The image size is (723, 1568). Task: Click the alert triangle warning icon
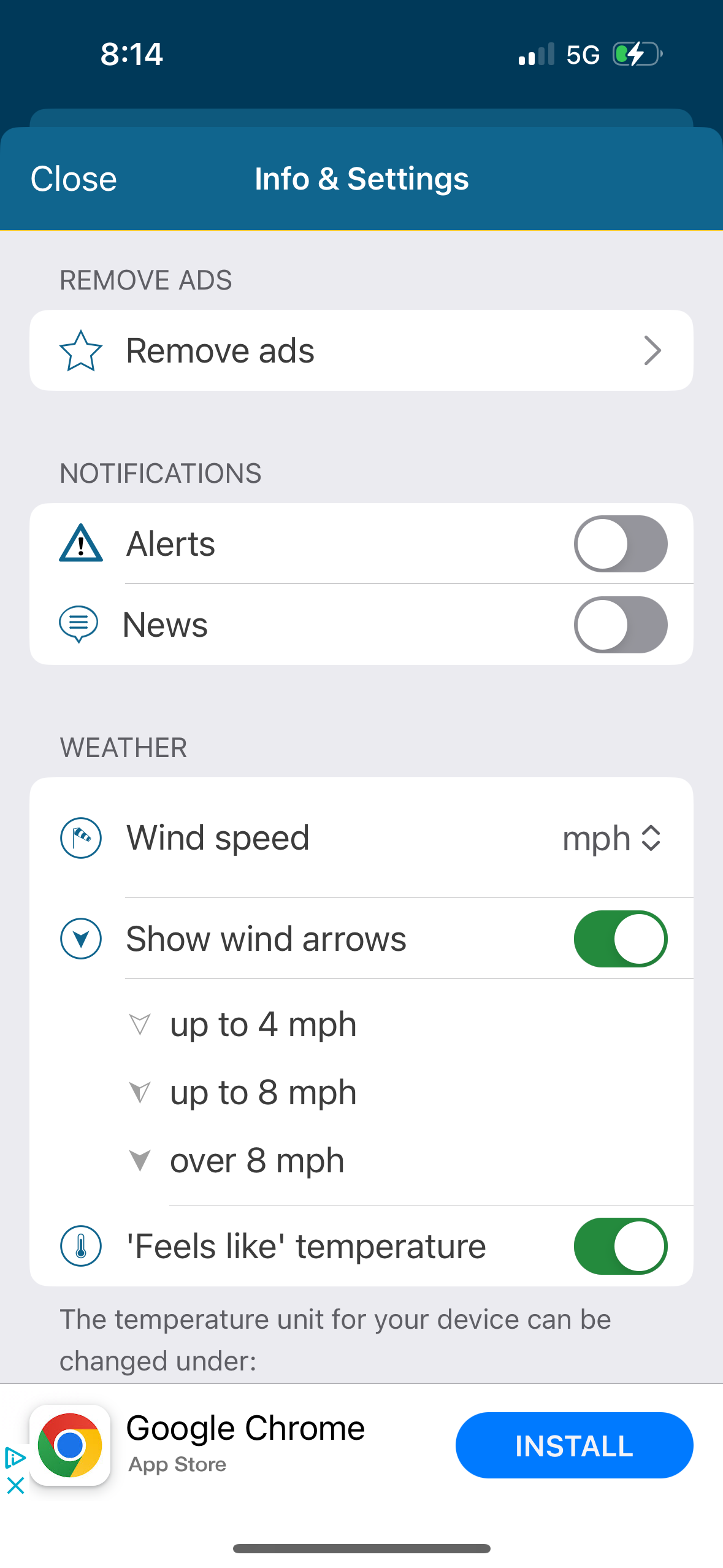[x=80, y=544]
